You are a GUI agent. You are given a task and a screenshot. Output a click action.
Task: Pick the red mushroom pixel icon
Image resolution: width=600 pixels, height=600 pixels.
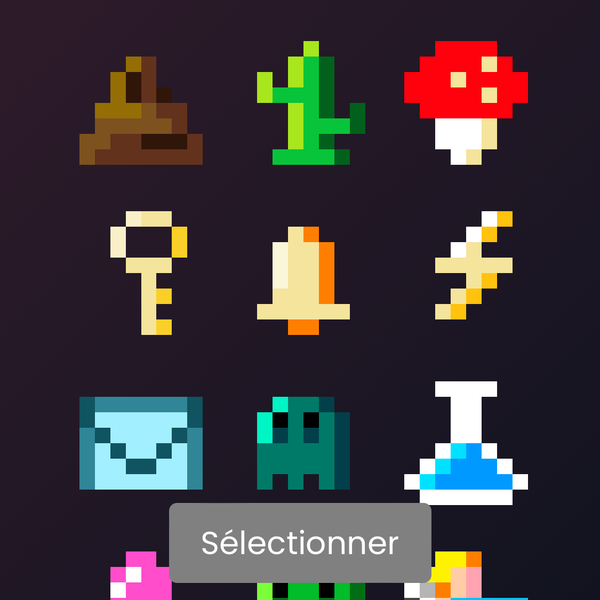coord(465,100)
